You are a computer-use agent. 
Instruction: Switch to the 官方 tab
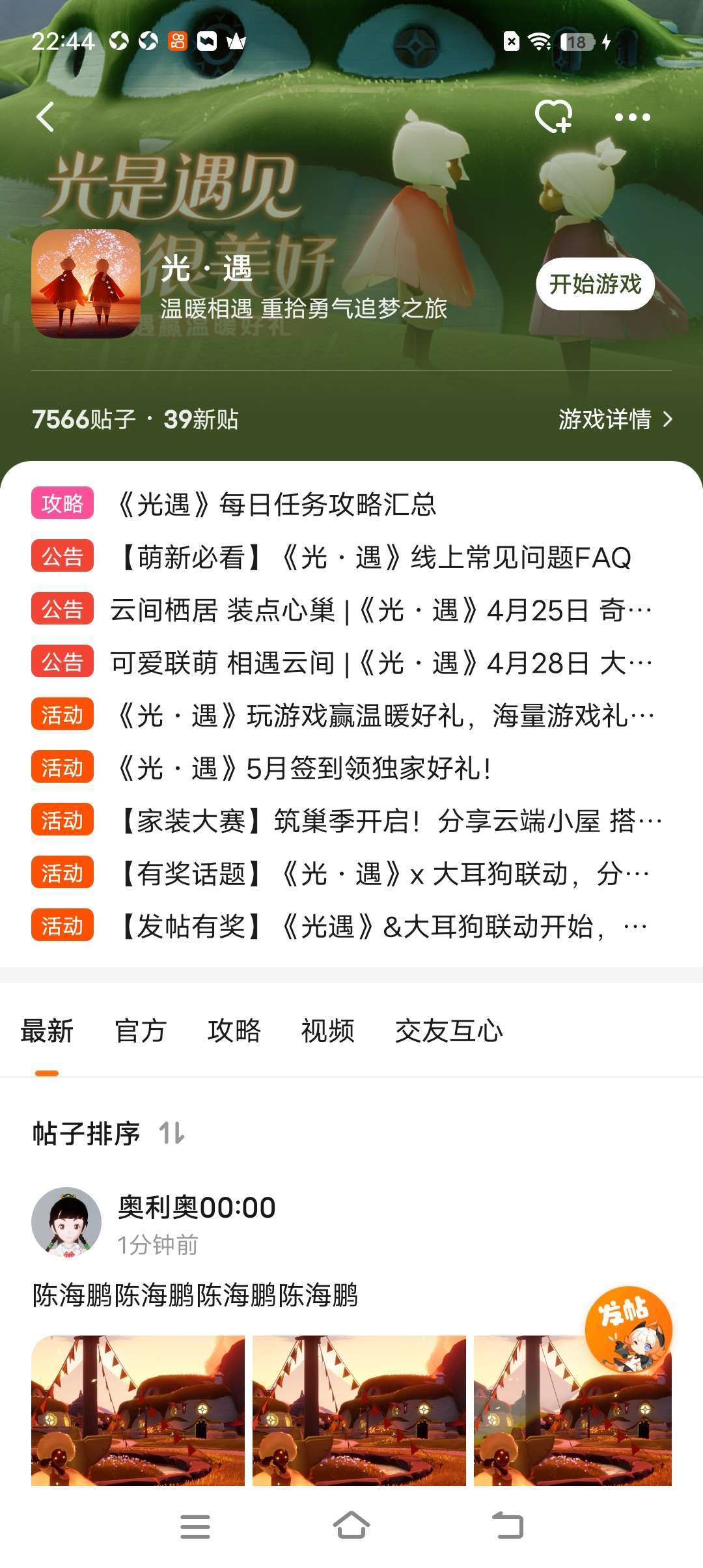141,1031
